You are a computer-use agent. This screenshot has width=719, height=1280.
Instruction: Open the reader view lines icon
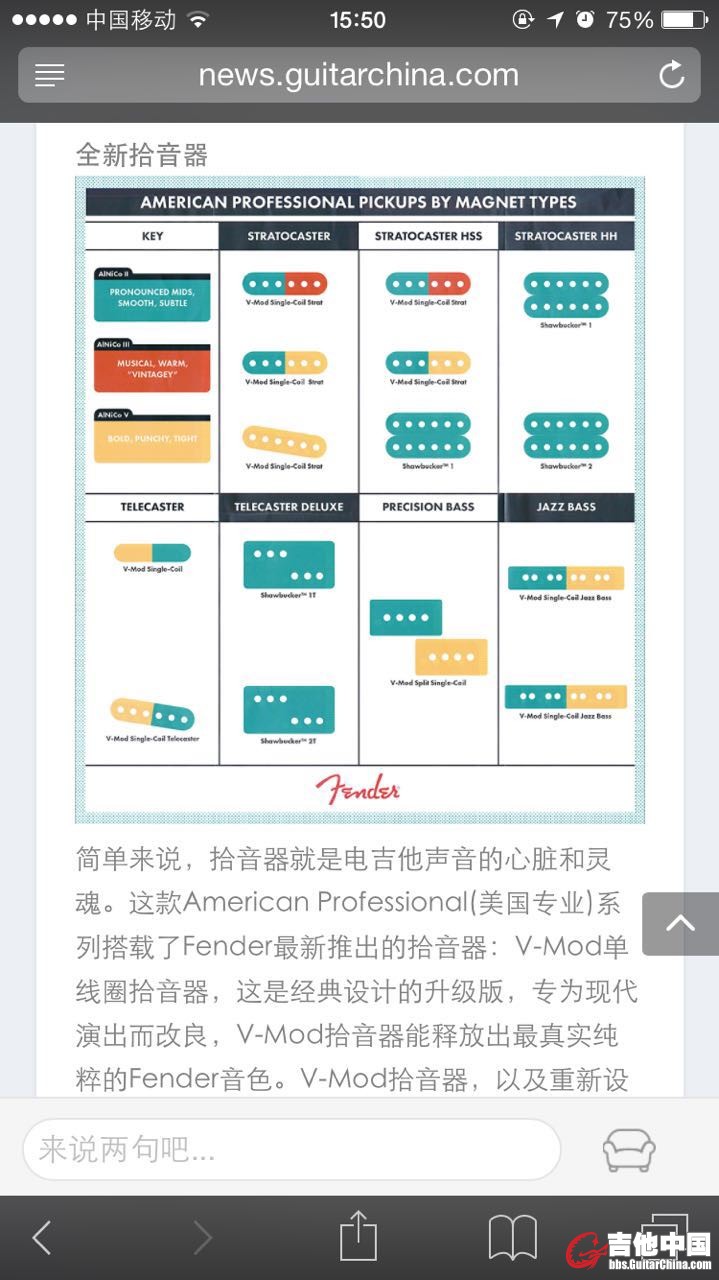coord(49,75)
